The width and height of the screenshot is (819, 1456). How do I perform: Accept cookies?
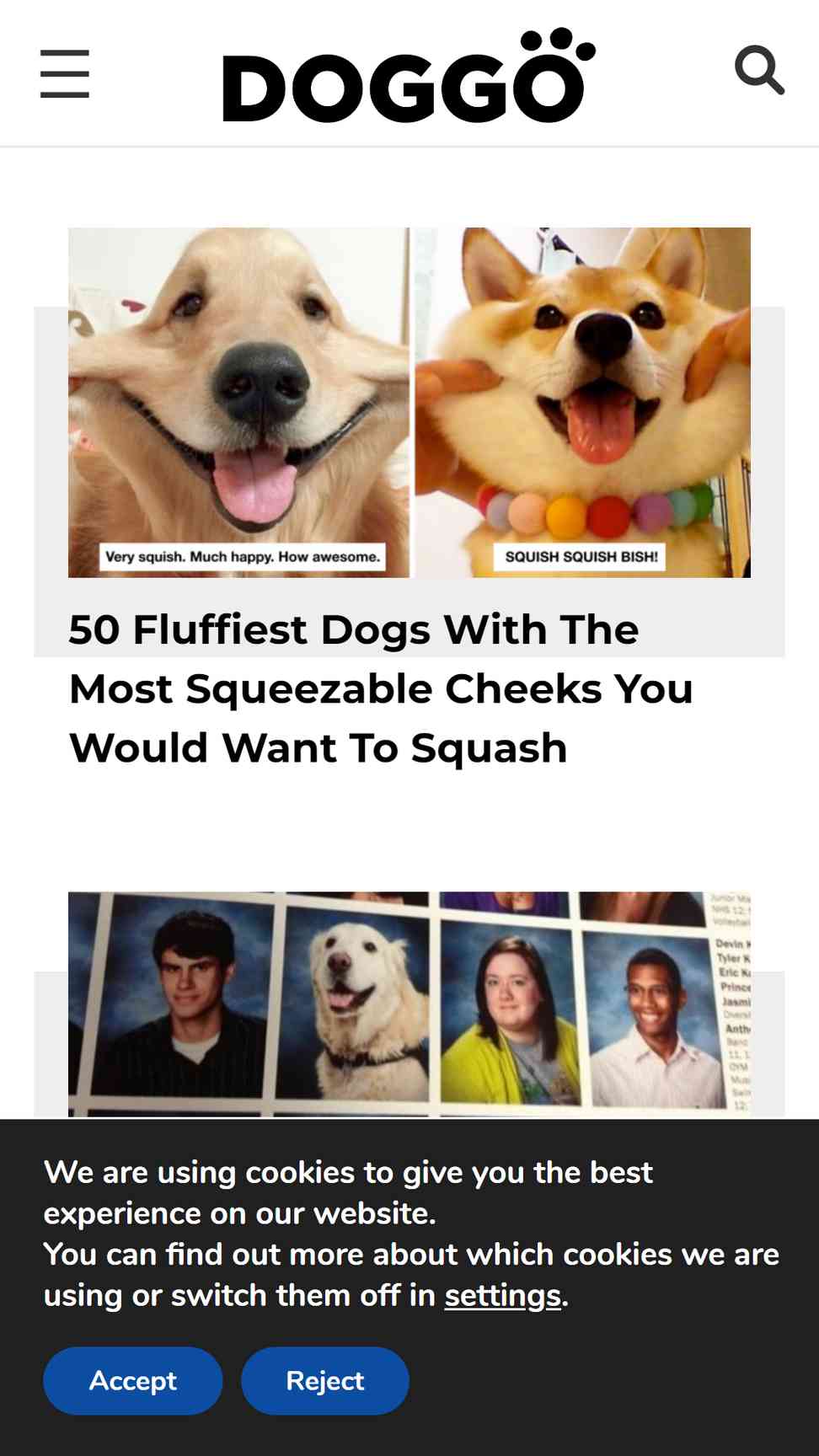[133, 1381]
